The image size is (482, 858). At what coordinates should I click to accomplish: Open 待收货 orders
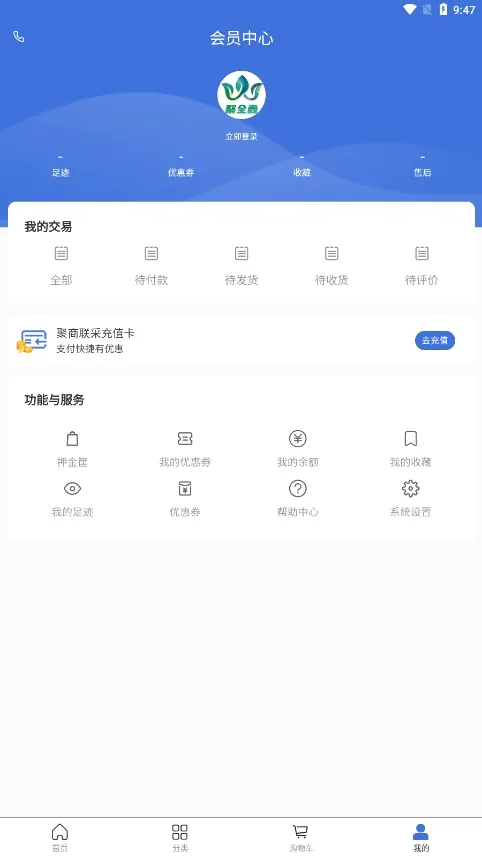pos(332,266)
